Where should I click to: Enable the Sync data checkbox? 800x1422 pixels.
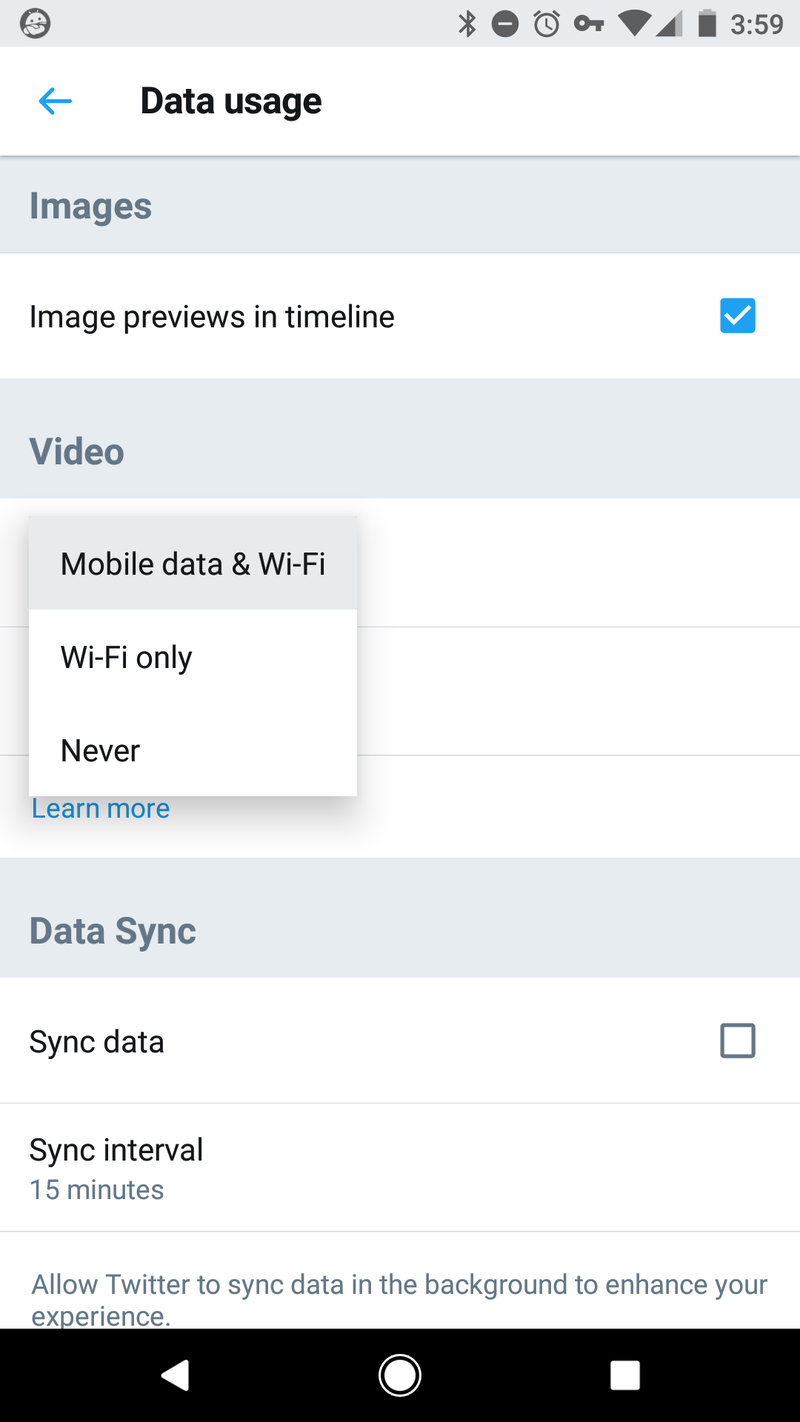[x=738, y=1041]
